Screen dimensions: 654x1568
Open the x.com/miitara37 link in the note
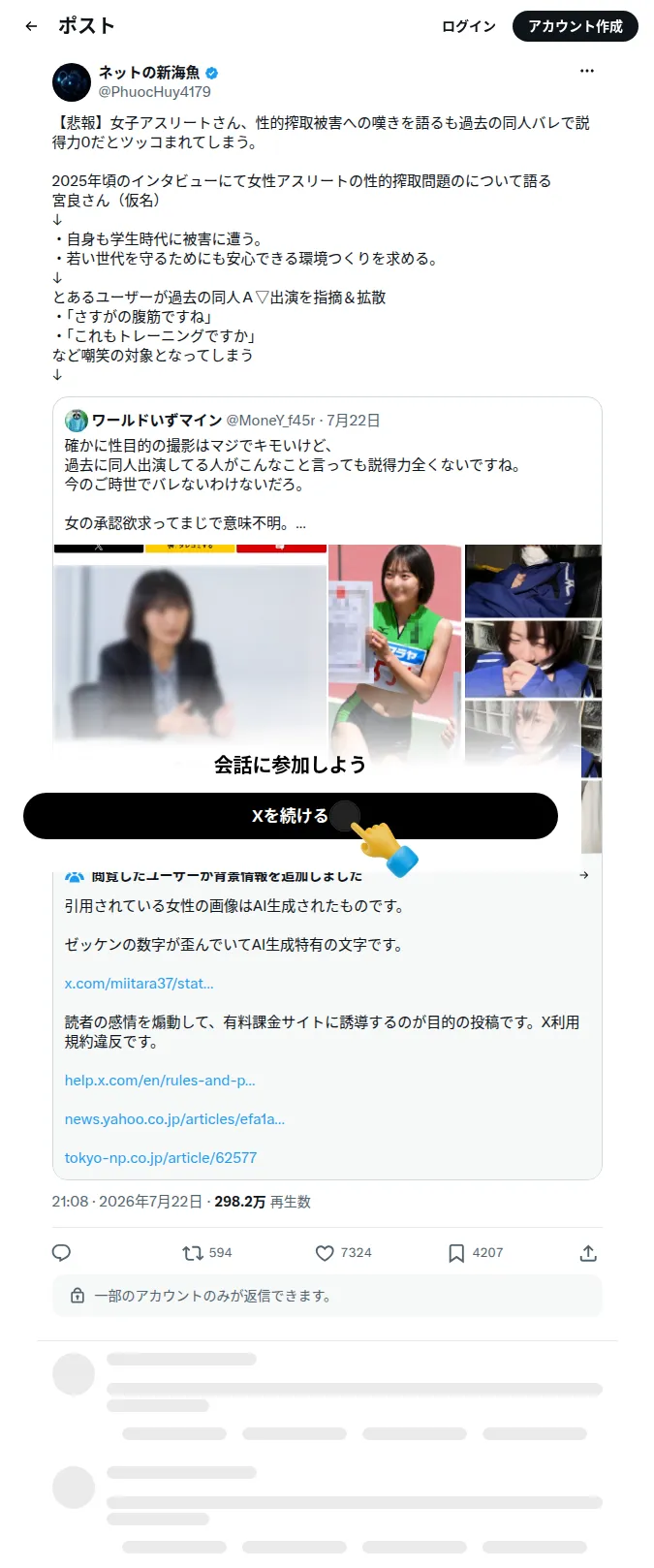coord(140,983)
